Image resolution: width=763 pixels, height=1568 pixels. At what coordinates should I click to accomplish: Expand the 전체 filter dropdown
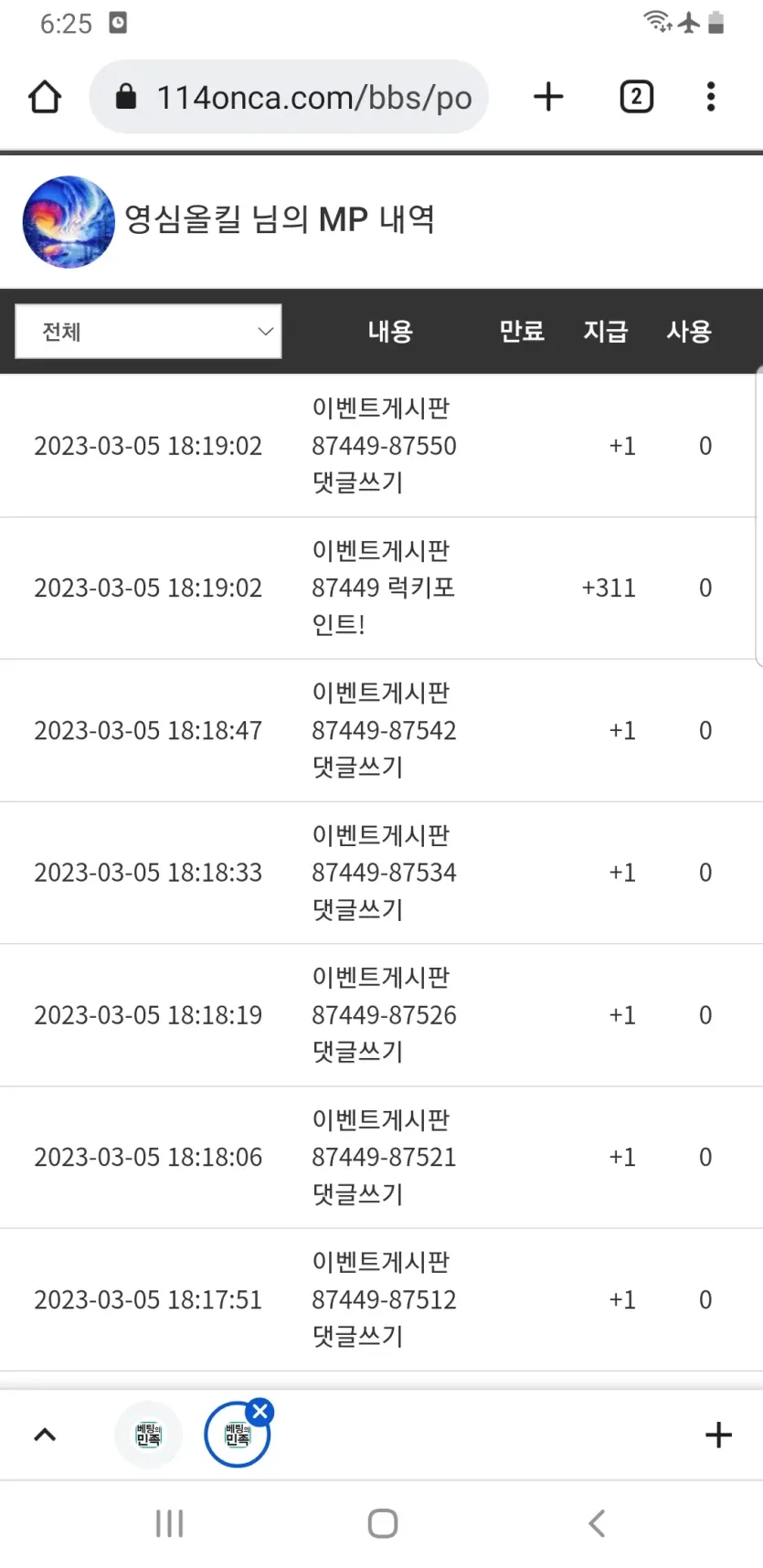pyautogui.click(x=148, y=331)
